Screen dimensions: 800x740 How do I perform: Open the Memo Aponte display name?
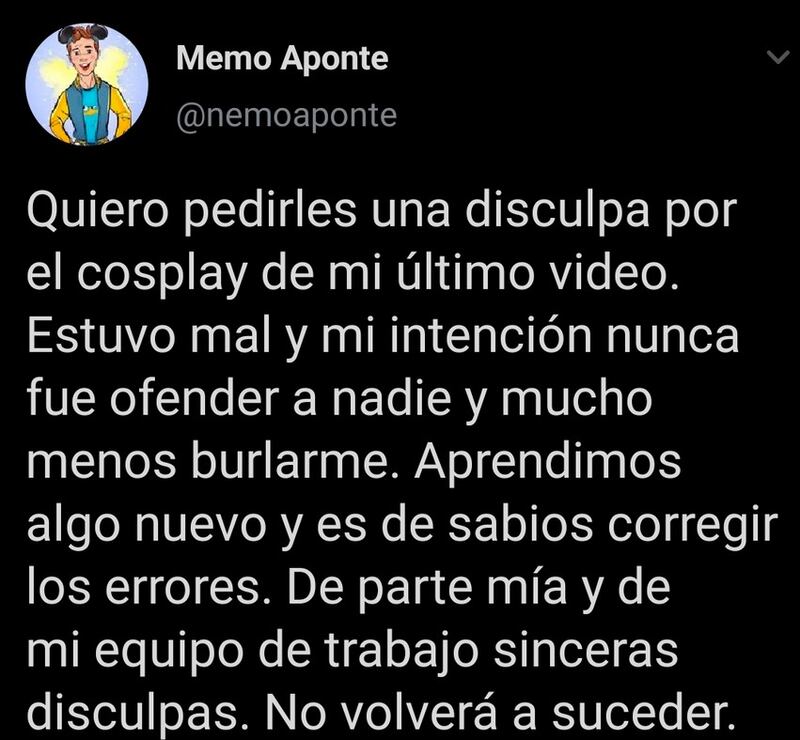tap(282, 59)
